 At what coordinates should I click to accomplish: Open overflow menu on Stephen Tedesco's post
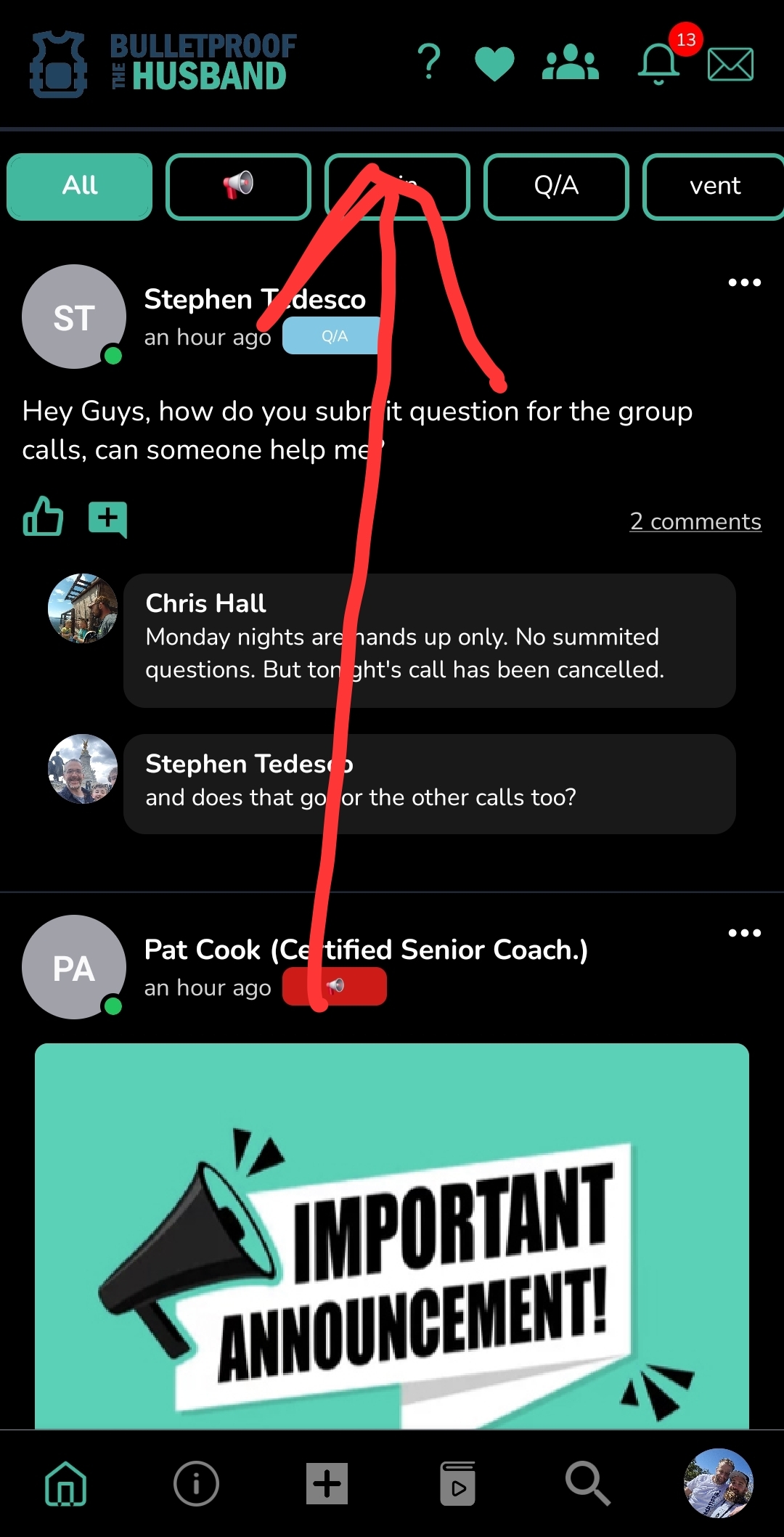coord(744,282)
